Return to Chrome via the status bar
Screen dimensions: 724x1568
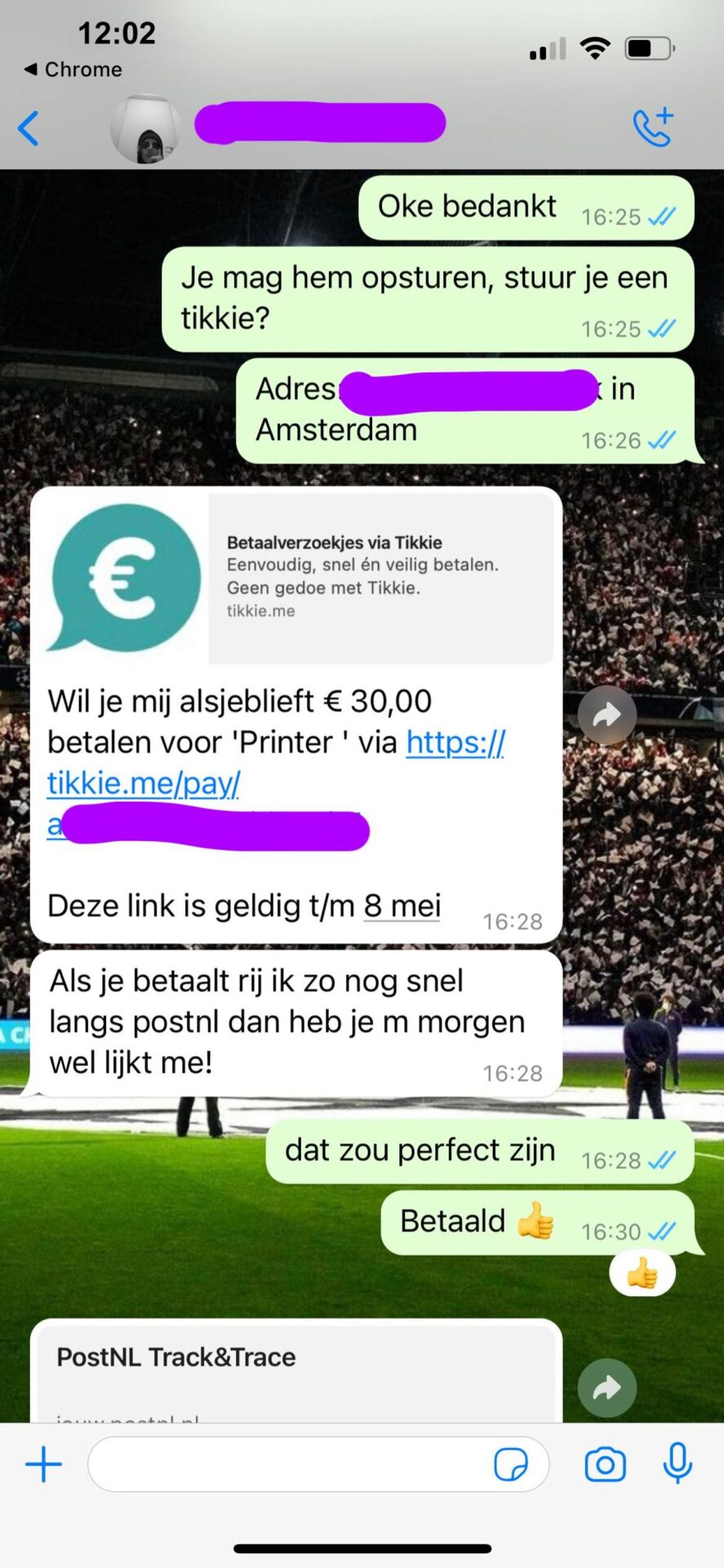(73, 69)
